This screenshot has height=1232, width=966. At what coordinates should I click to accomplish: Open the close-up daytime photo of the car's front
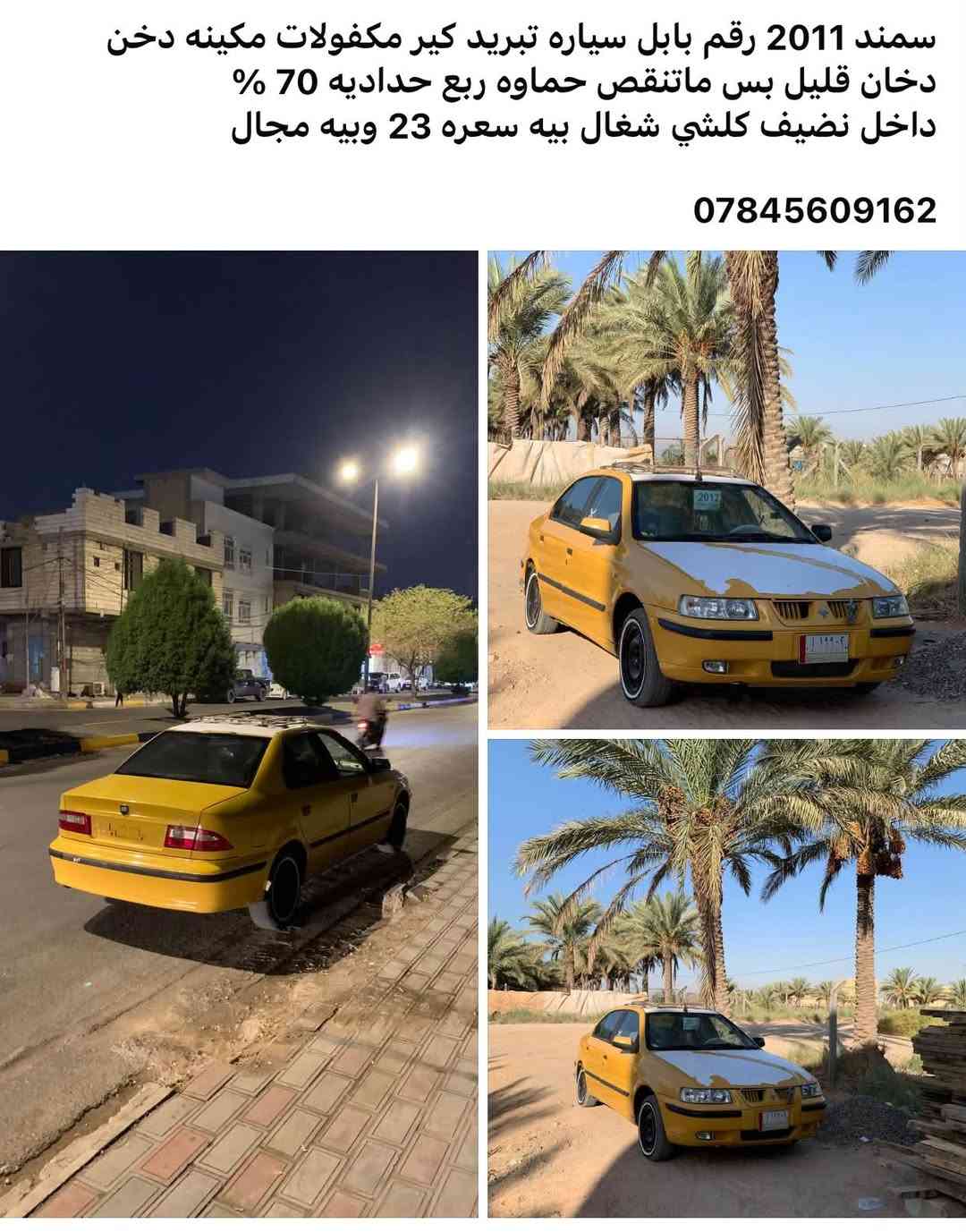tap(727, 489)
